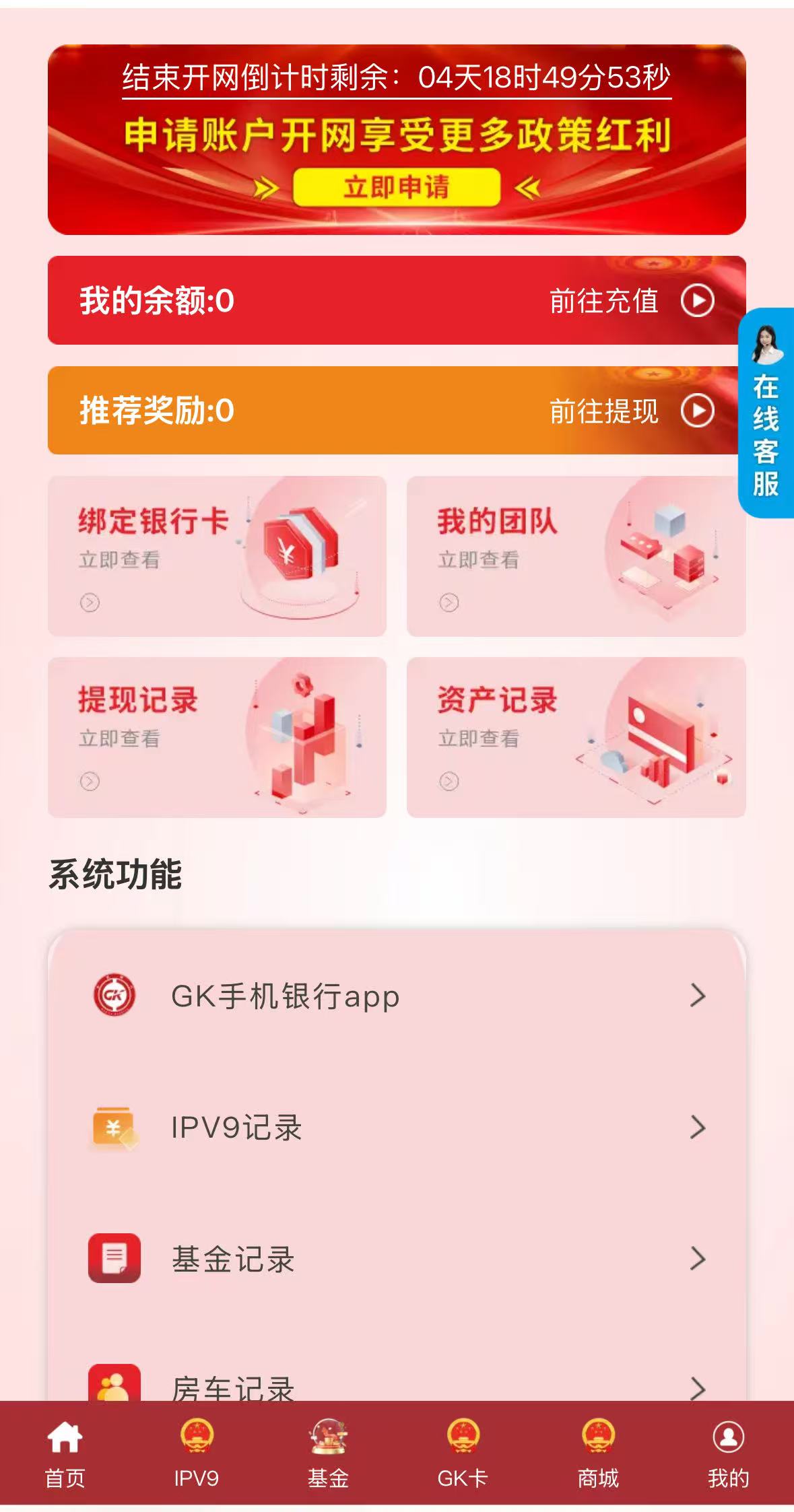Open the 在线客服 support chat

tap(766, 413)
